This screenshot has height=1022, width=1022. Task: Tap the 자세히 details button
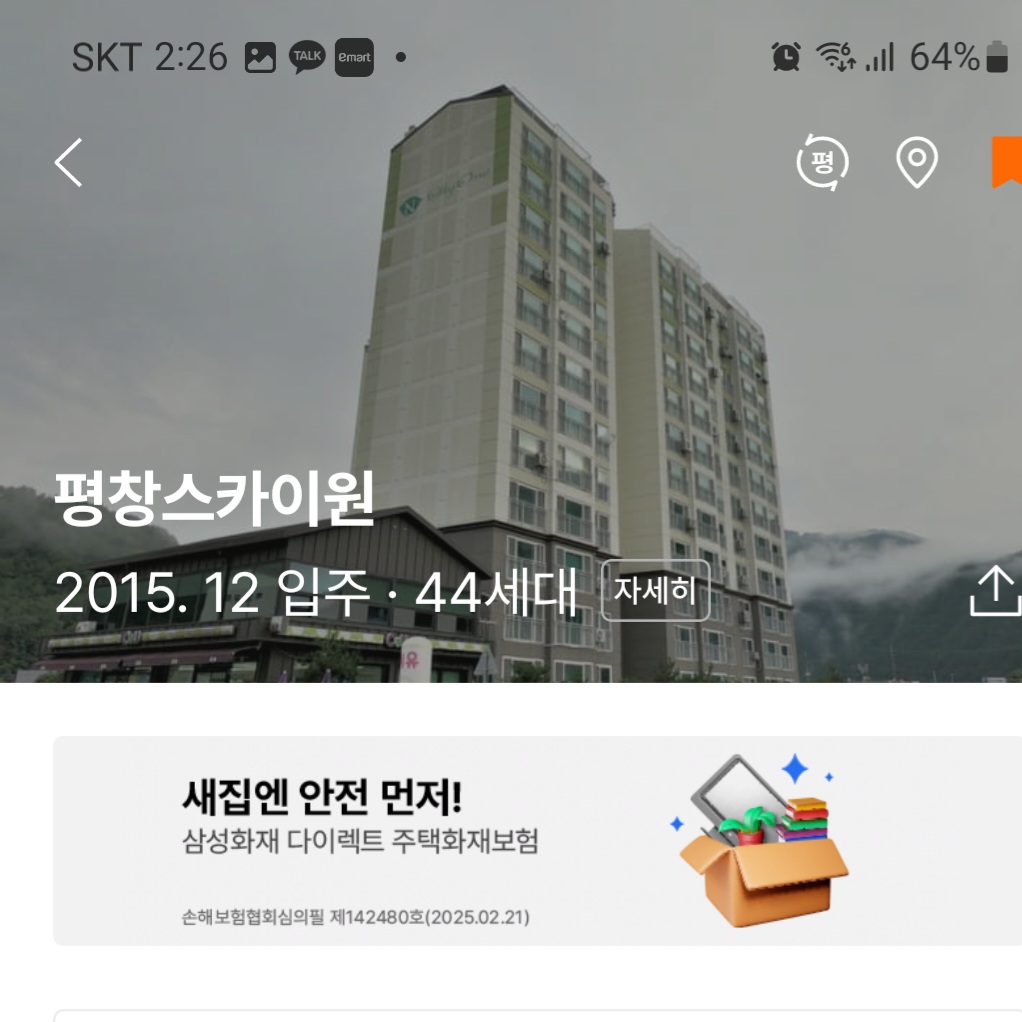(655, 591)
